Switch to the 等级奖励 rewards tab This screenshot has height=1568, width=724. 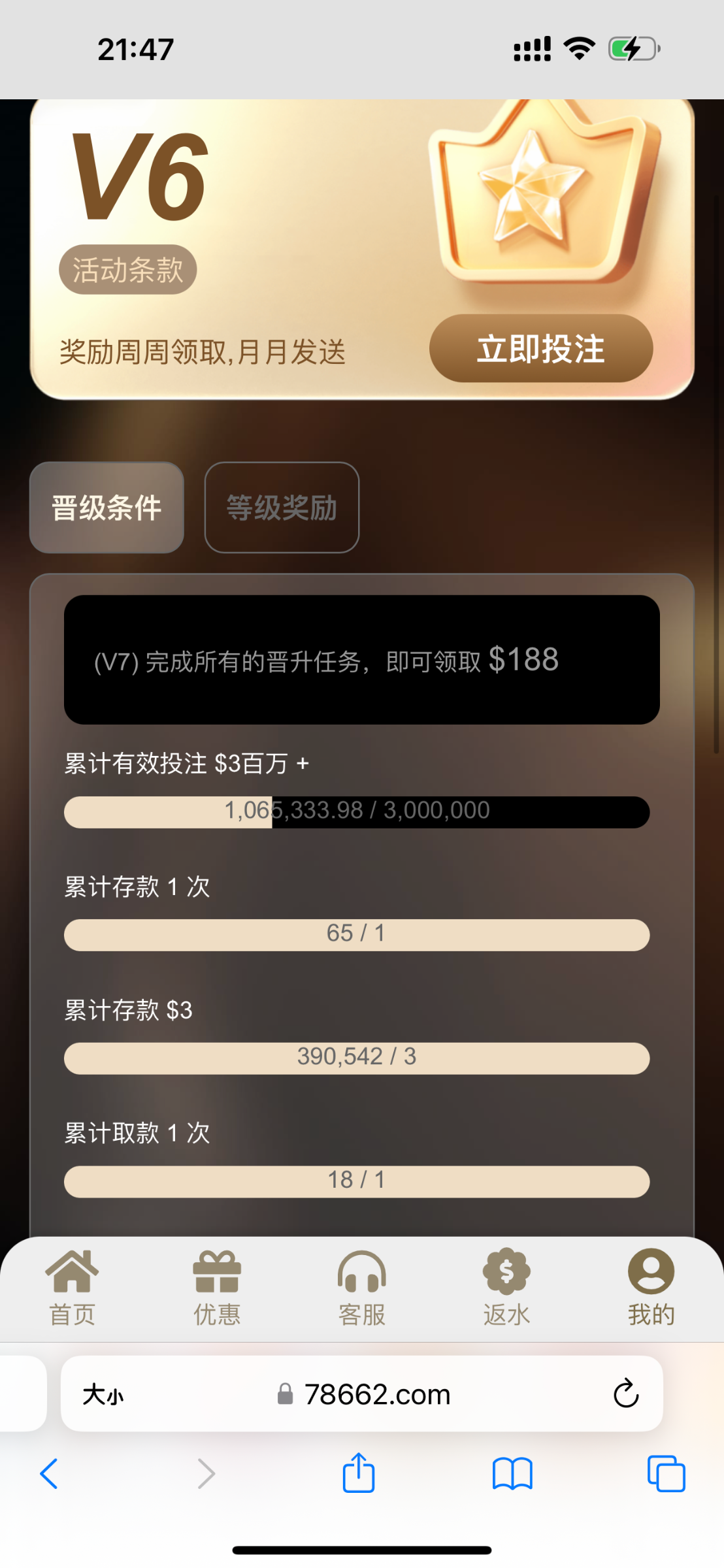(x=281, y=508)
